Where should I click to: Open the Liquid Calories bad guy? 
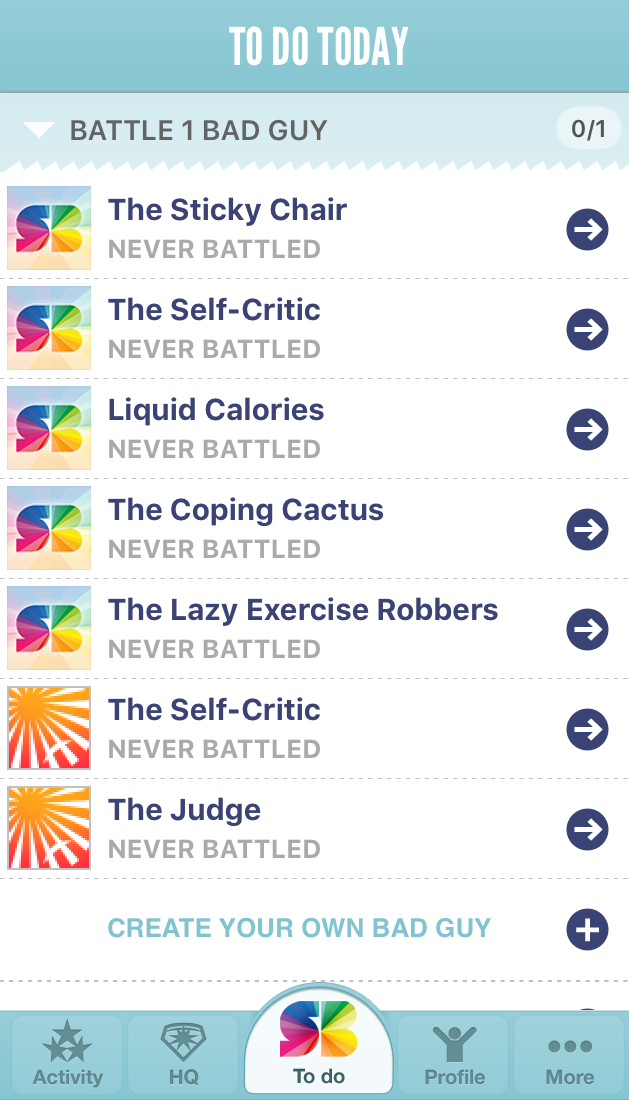(314, 429)
